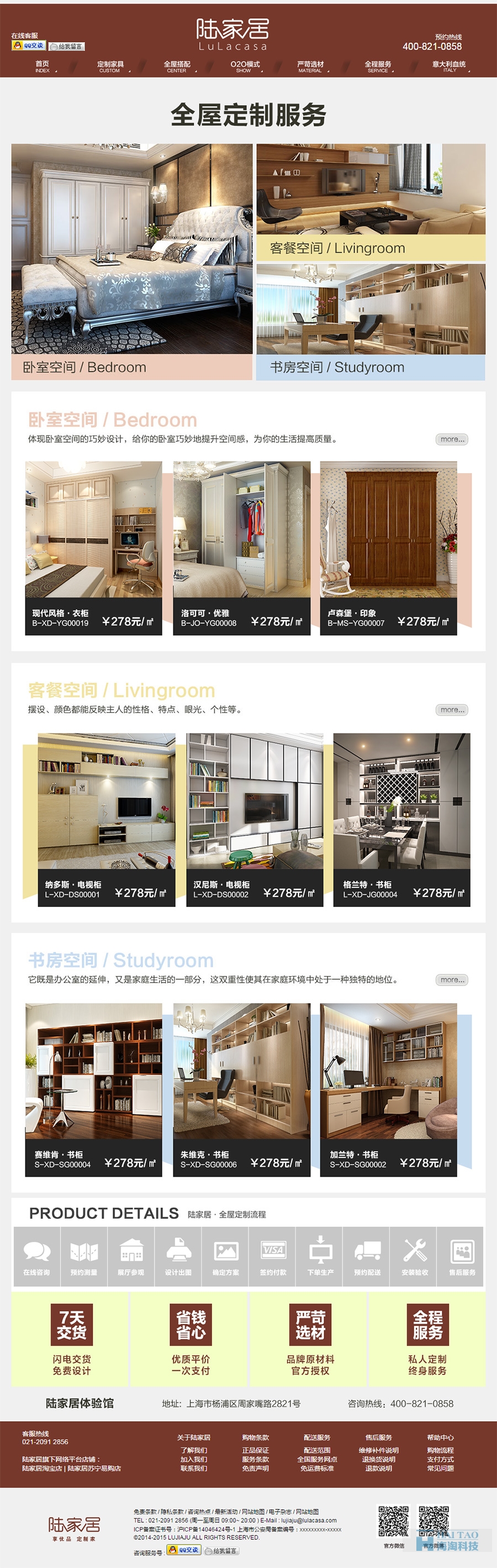Viewport: 497px width, 1568px height.
Task: Open the 客餐空间 / Livingroom banner tile
Action: point(371,202)
